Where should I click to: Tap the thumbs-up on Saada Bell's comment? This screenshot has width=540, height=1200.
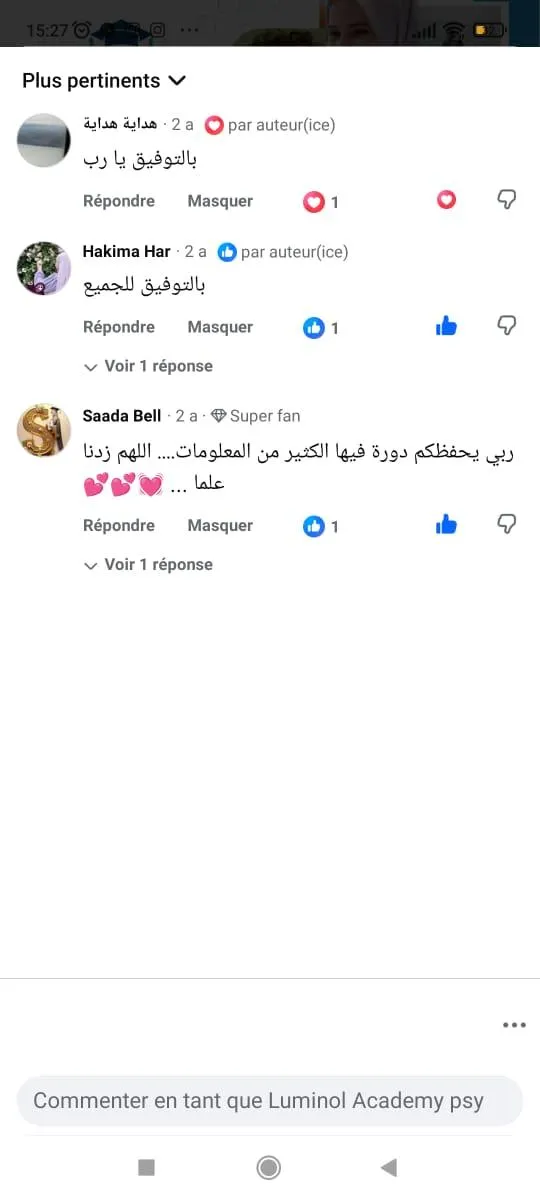[447, 524]
